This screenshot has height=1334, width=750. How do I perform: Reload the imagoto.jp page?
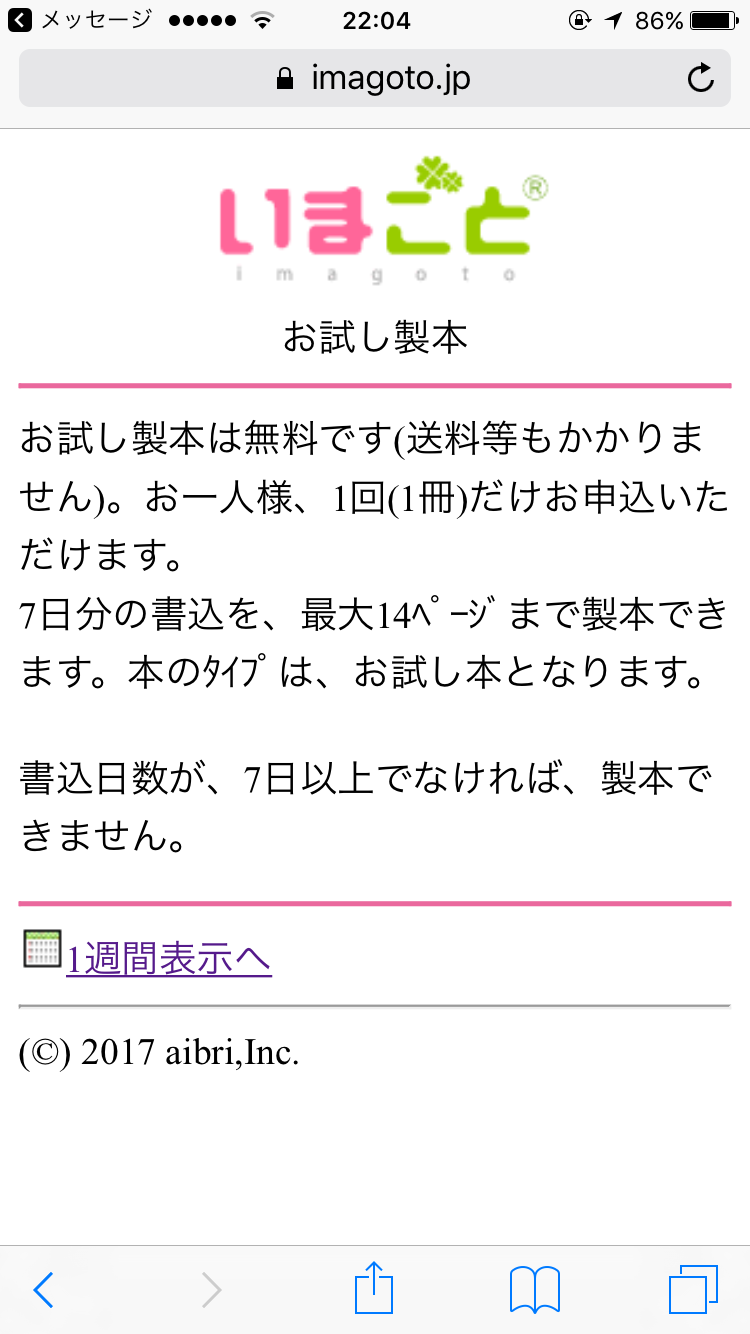(701, 78)
